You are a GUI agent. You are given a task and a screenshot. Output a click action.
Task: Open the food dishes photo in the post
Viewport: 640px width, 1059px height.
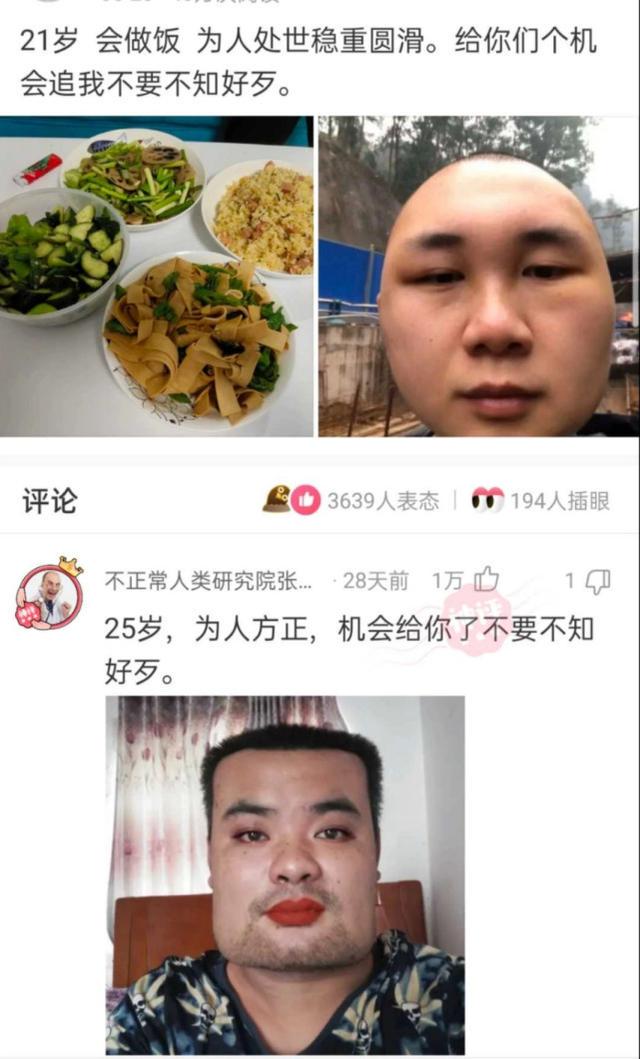click(x=157, y=276)
